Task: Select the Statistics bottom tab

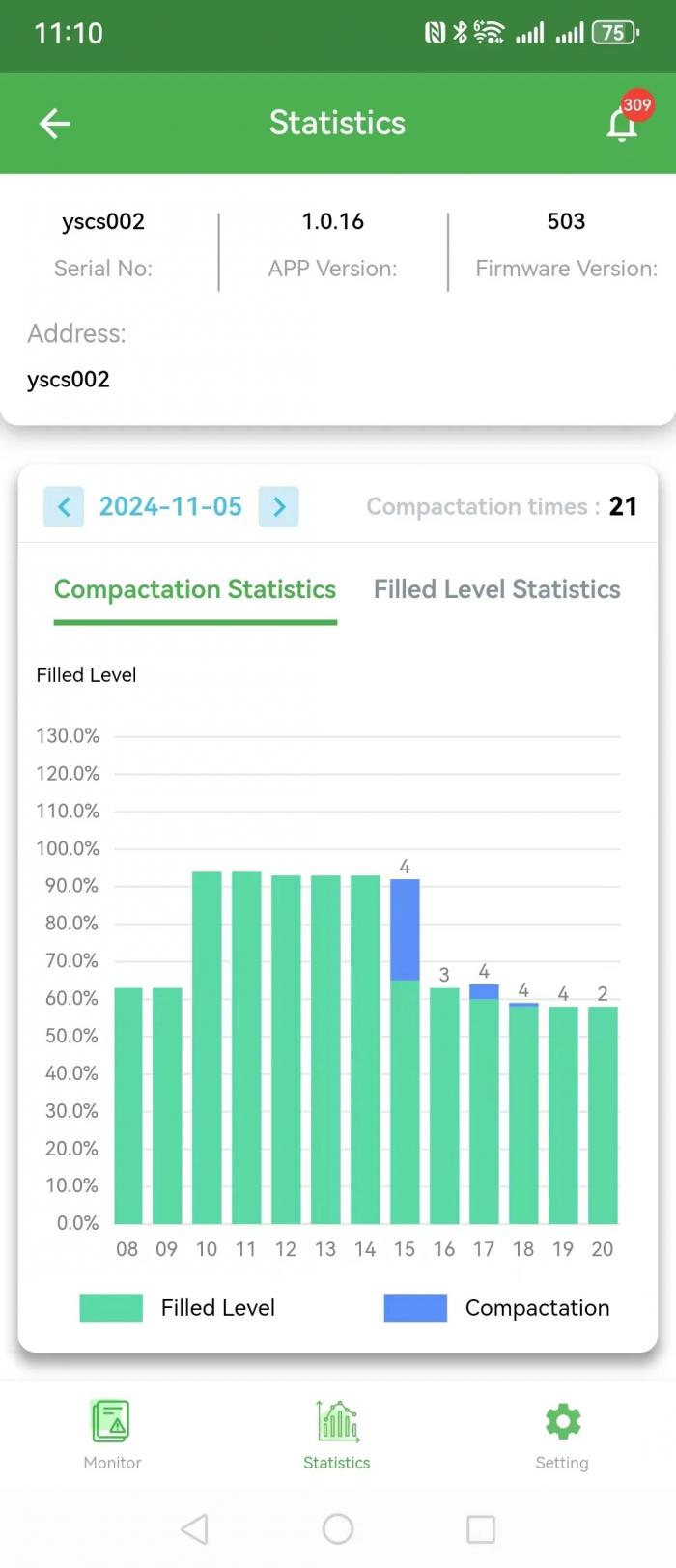Action: click(337, 1435)
